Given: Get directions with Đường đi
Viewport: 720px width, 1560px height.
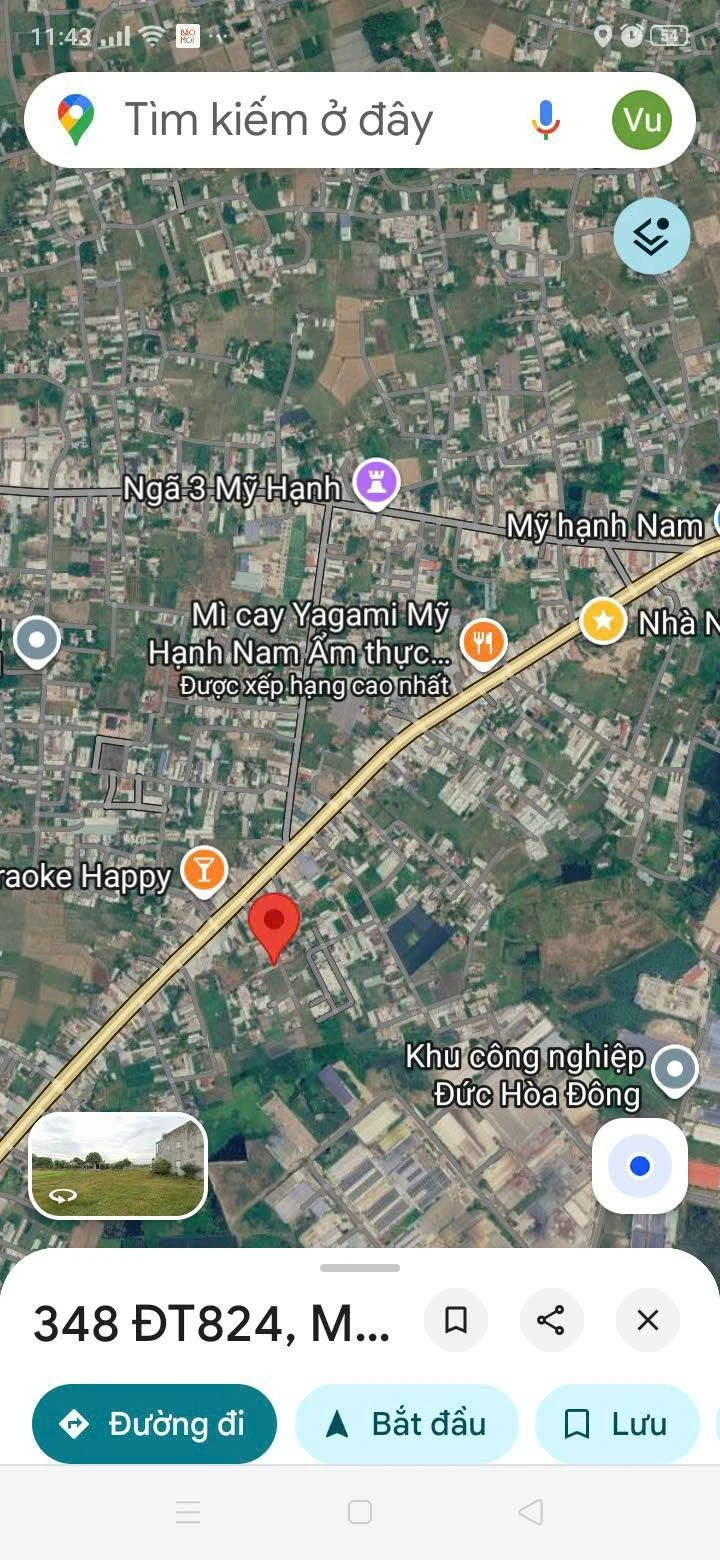Looking at the screenshot, I should click(x=154, y=1424).
